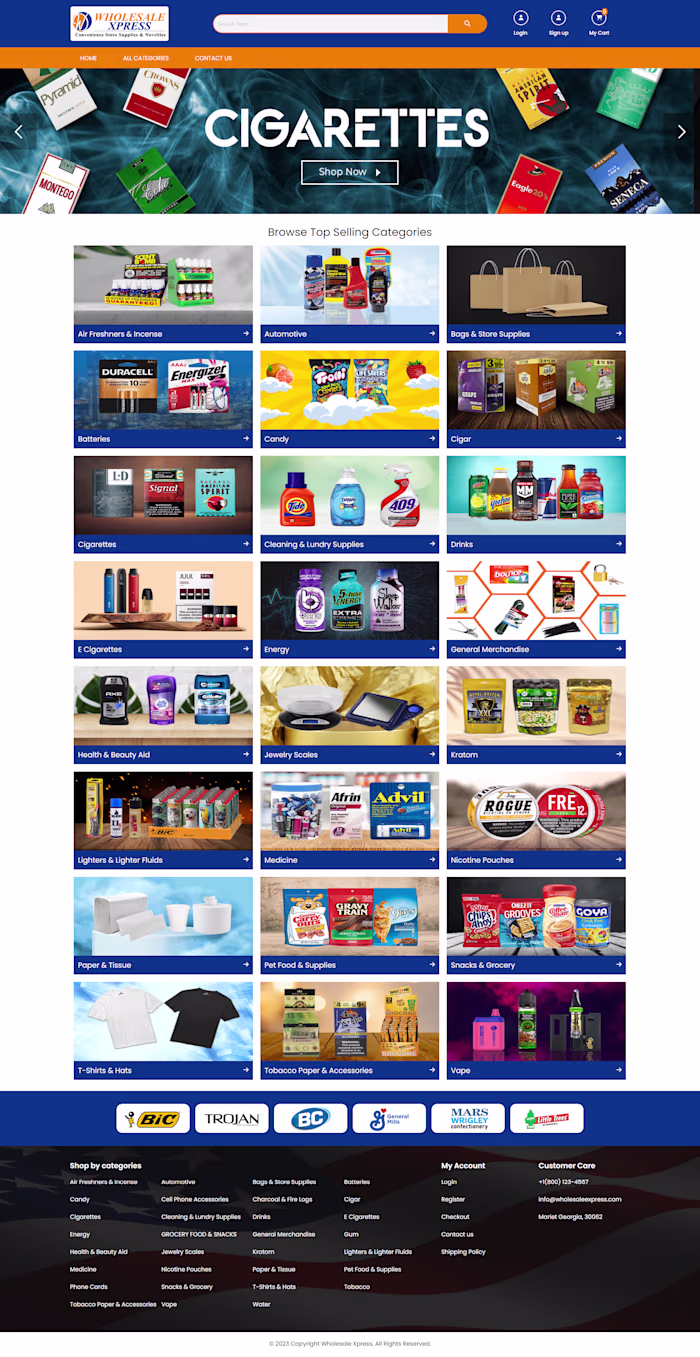700x1357 pixels.
Task: Open the Shipping Policy footer link
Action: pyautogui.click(x=463, y=1252)
